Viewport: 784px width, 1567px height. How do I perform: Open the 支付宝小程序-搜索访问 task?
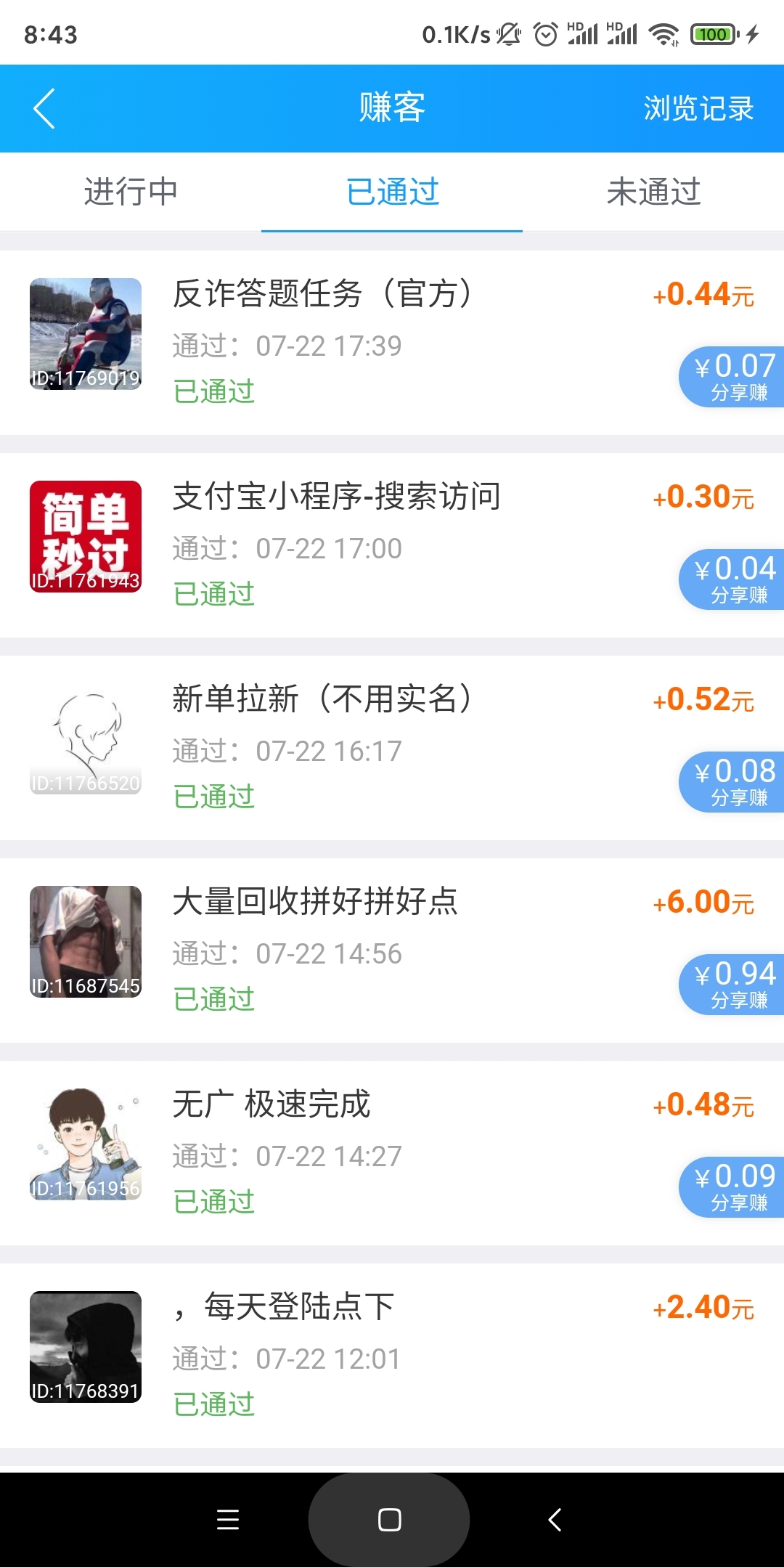point(336,497)
